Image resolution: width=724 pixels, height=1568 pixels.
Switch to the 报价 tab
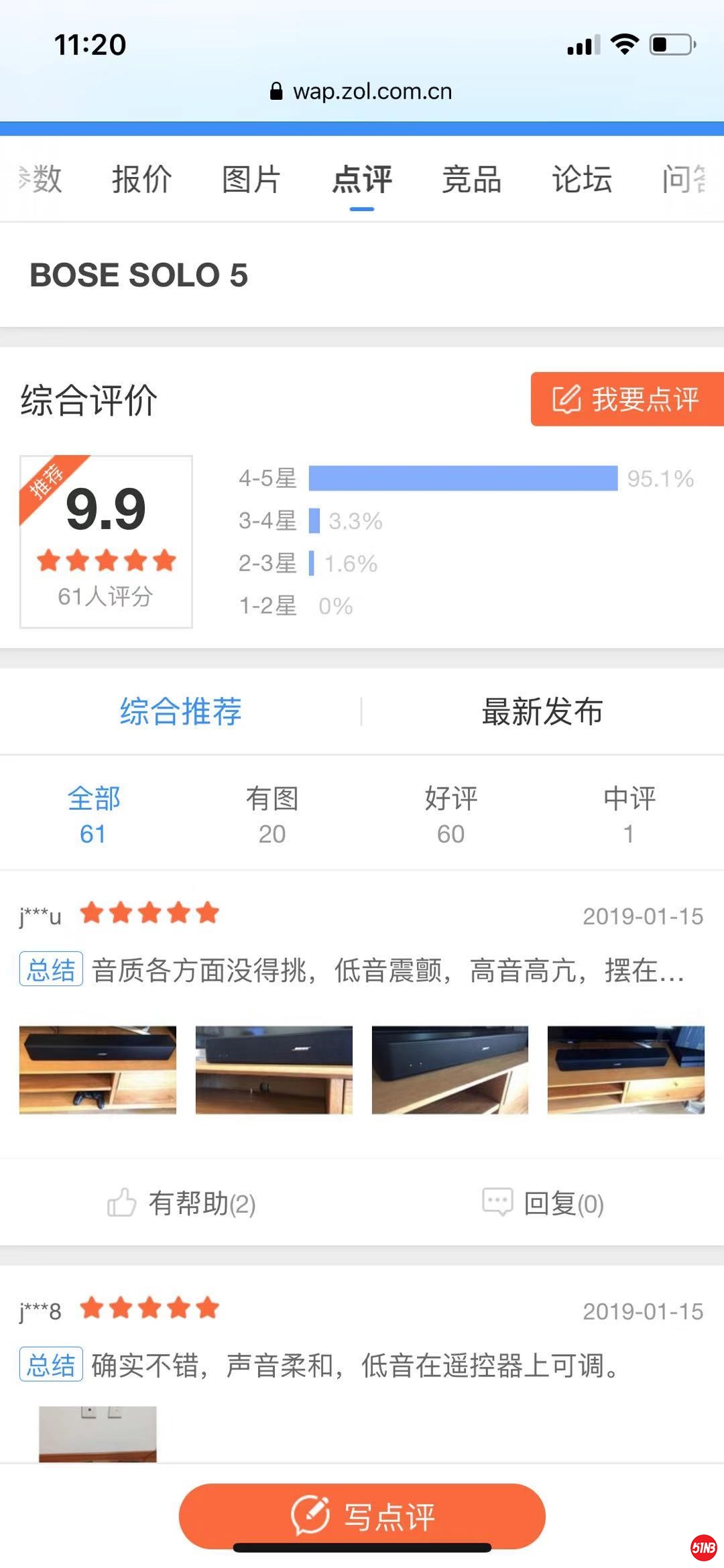point(141,180)
